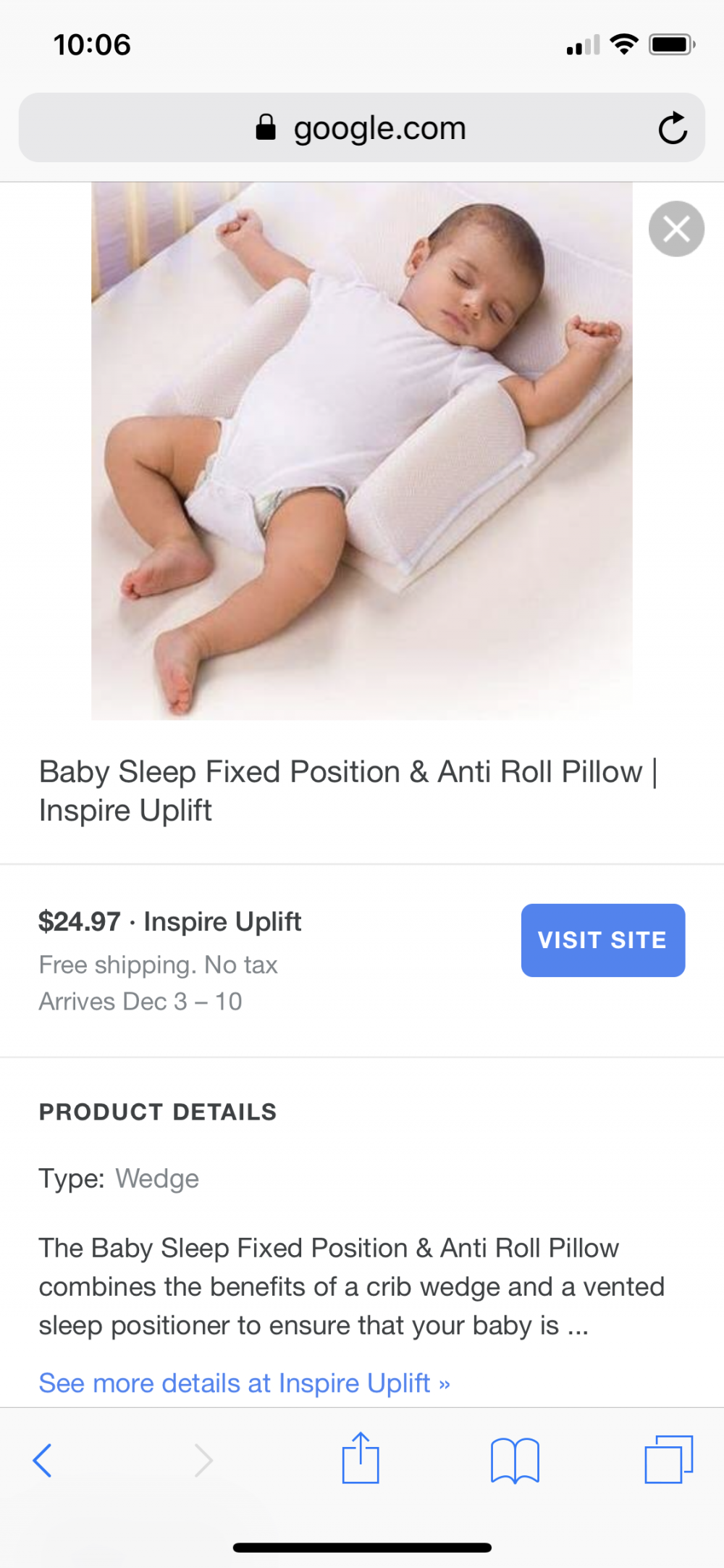The height and width of the screenshot is (1568, 724).
Task: Open Safari bookmarks
Action: coord(515,1460)
